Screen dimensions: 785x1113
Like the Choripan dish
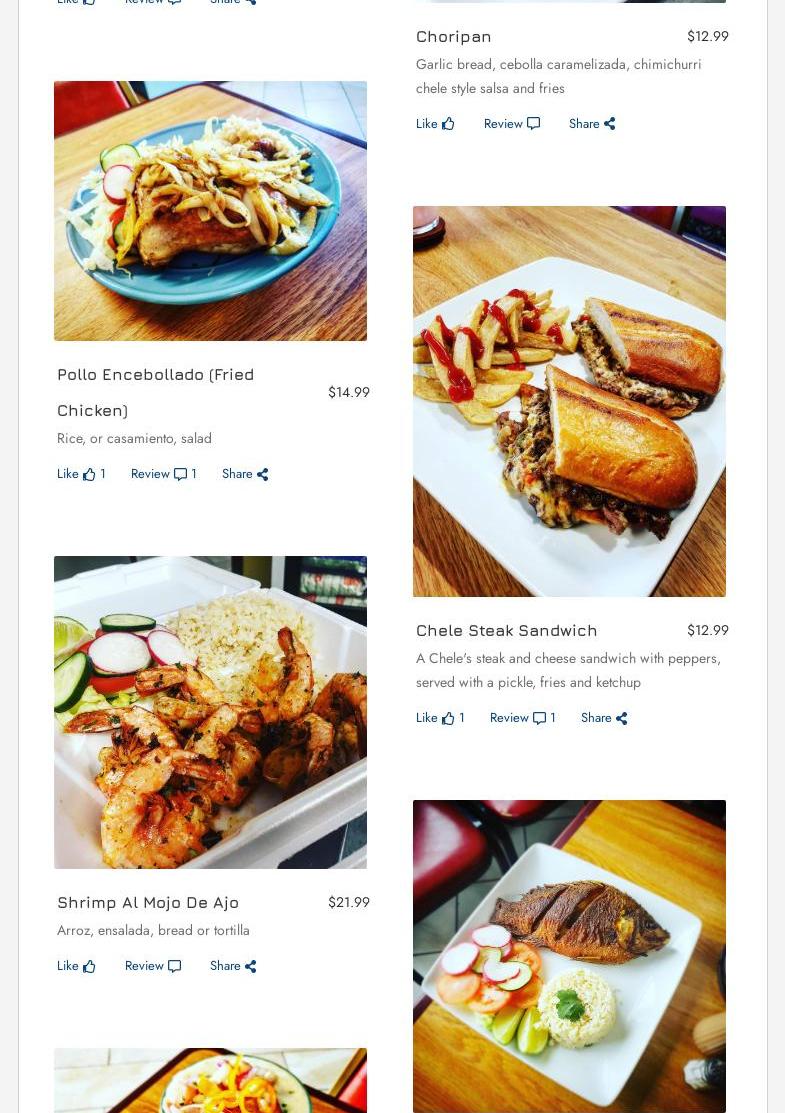pyautogui.click(x=435, y=124)
